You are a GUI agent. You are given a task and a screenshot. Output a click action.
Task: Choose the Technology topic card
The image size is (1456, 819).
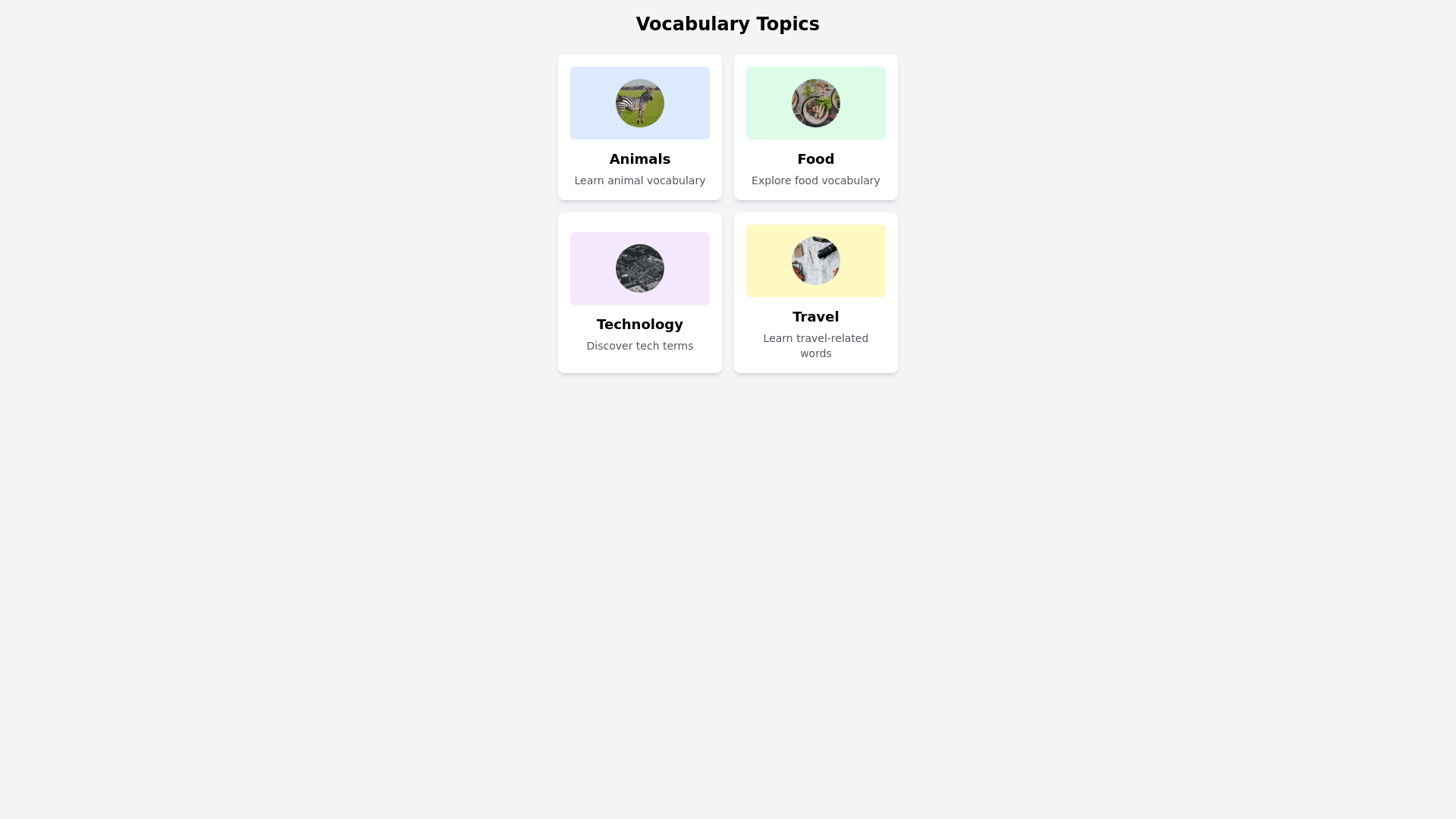pyautogui.click(x=639, y=293)
